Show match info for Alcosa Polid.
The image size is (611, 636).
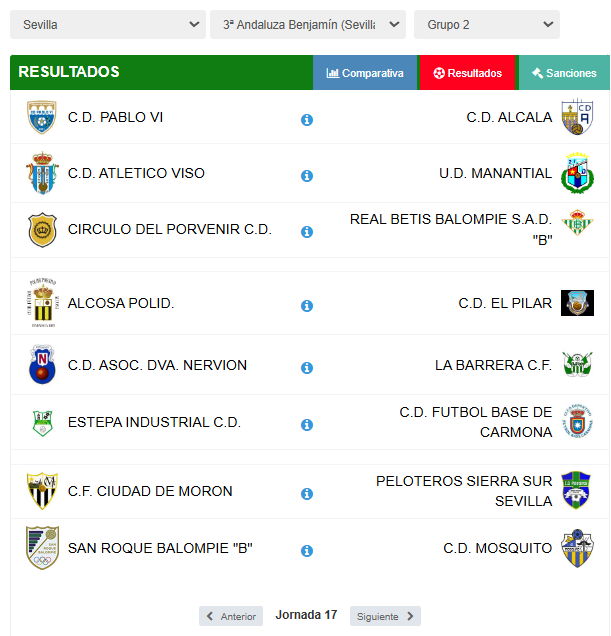coord(307,306)
